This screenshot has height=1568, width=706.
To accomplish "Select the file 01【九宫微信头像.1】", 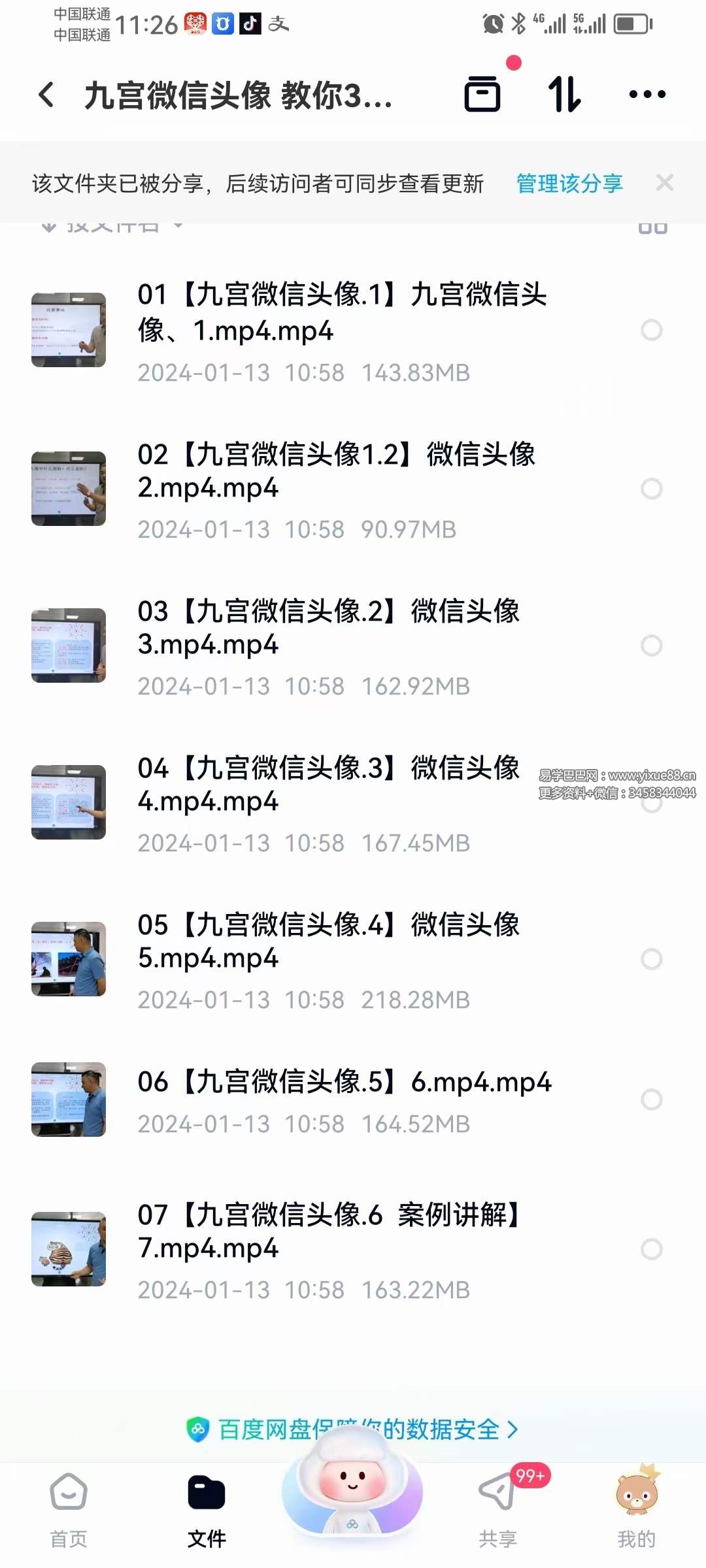I will [x=651, y=331].
